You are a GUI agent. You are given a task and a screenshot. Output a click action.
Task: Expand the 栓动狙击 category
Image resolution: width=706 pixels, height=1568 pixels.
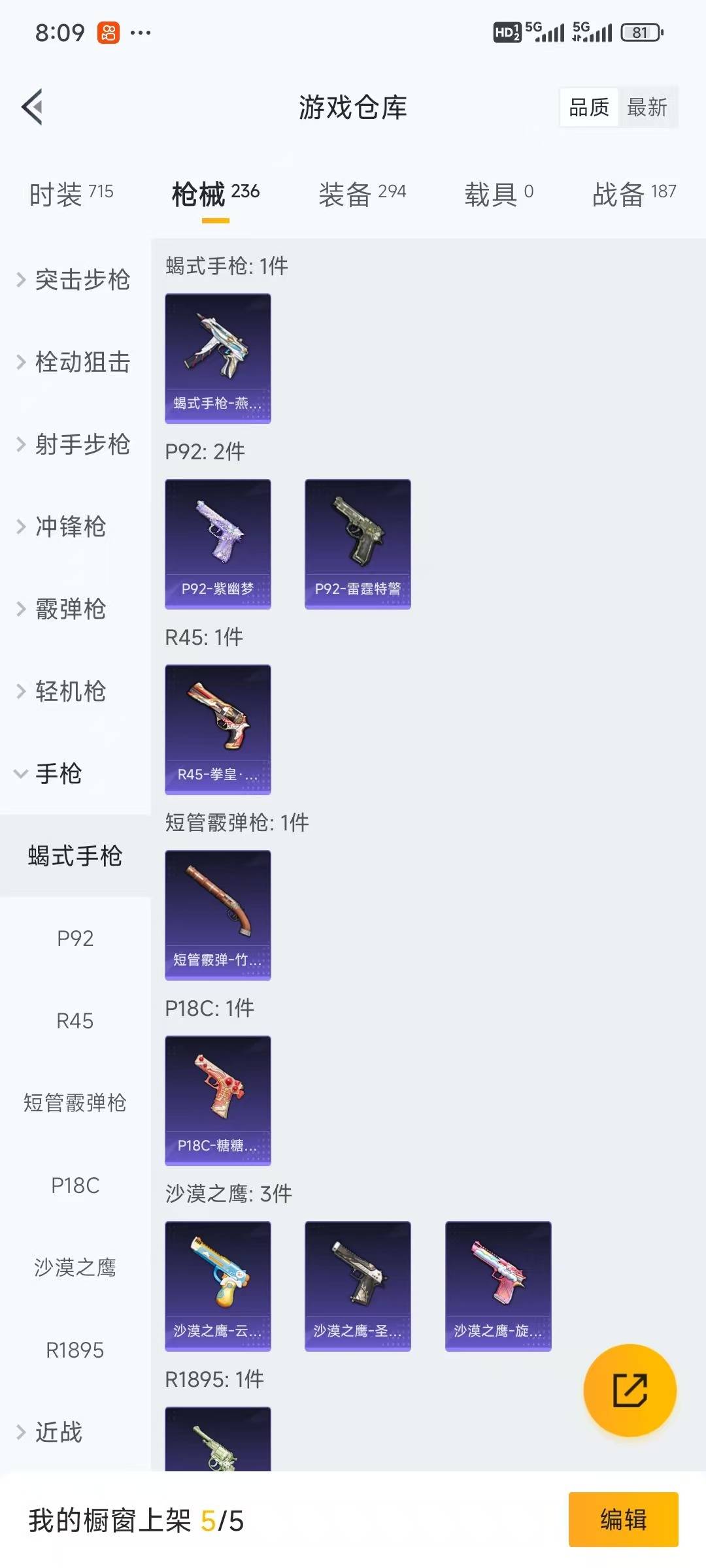tap(75, 362)
